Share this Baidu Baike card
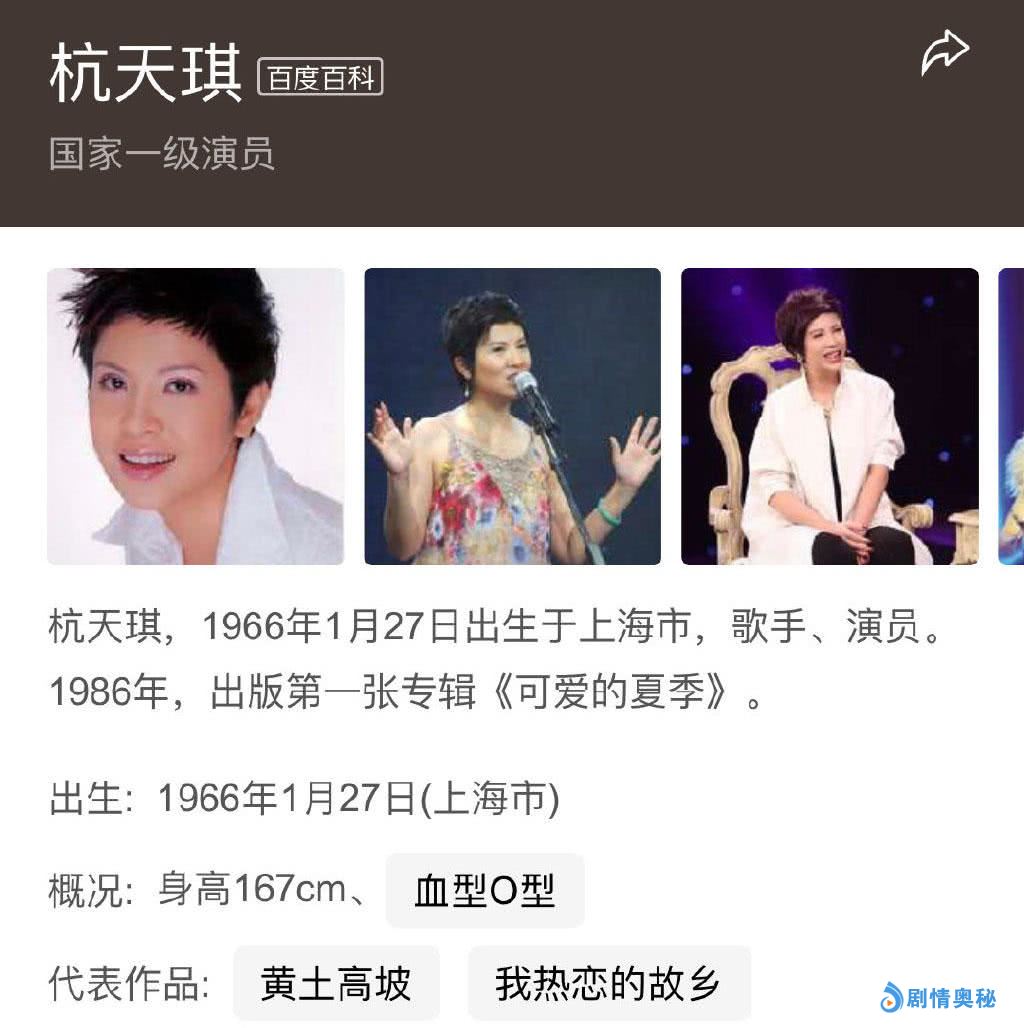Screen dimensions: 1024x1028 (945, 54)
